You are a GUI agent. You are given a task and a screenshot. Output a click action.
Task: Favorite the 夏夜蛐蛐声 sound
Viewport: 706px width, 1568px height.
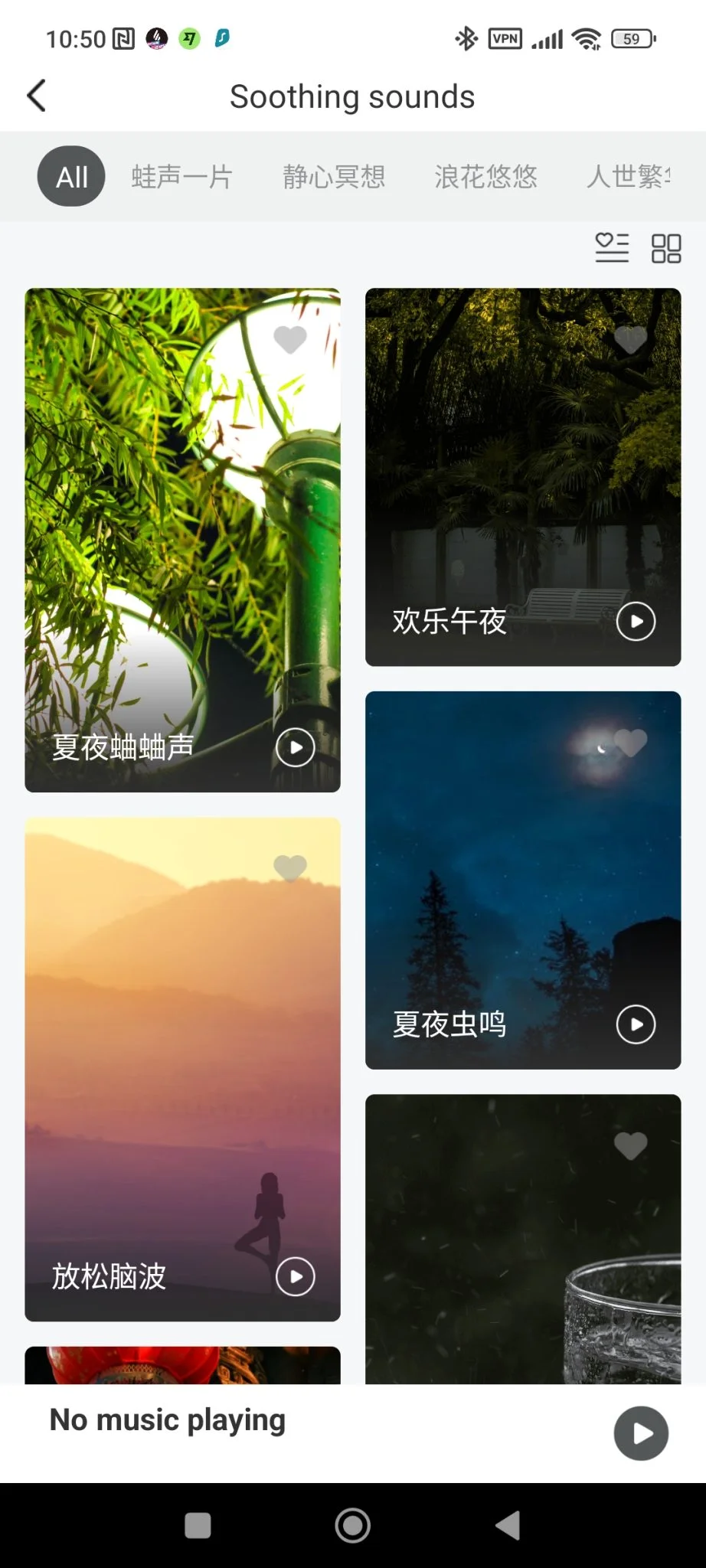[290, 339]
